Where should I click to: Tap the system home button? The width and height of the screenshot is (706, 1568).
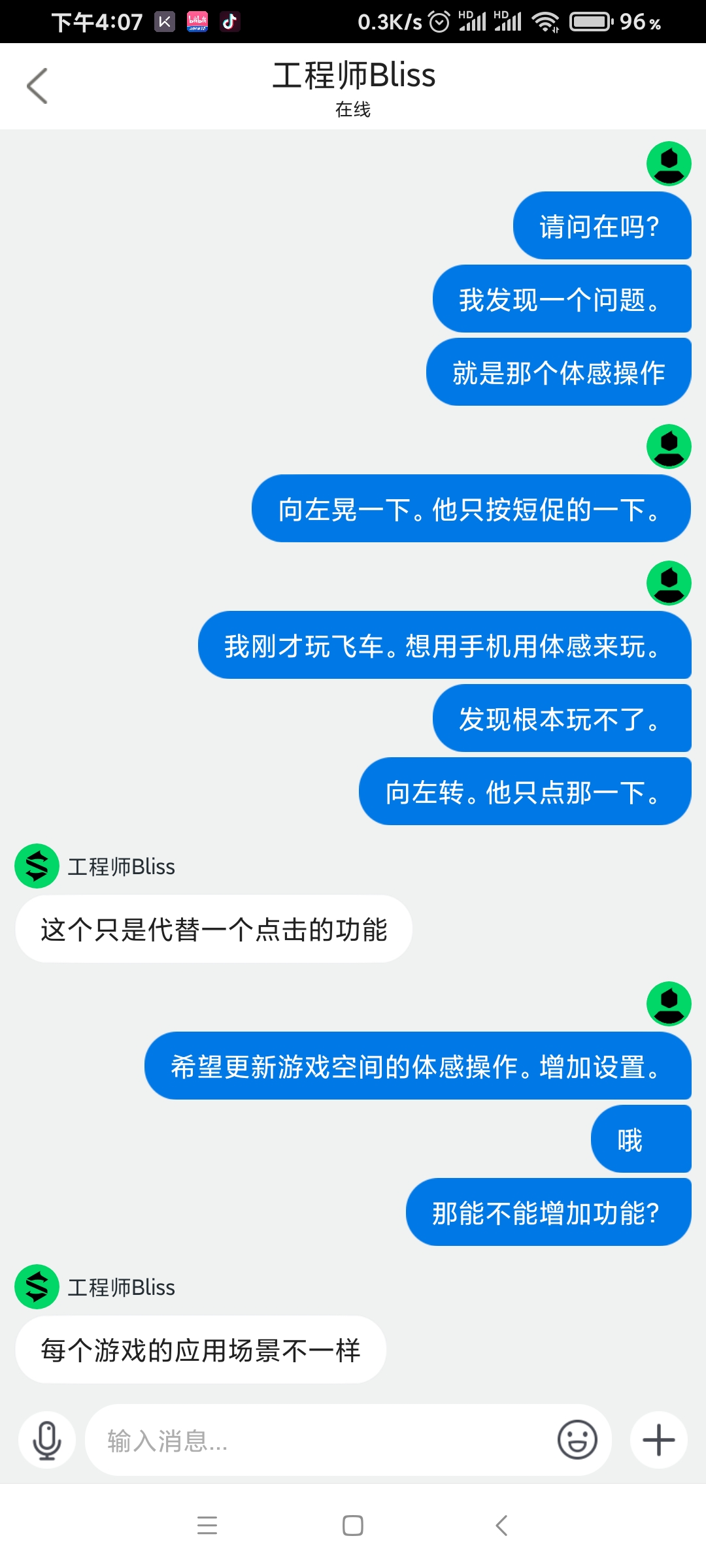353,1526
